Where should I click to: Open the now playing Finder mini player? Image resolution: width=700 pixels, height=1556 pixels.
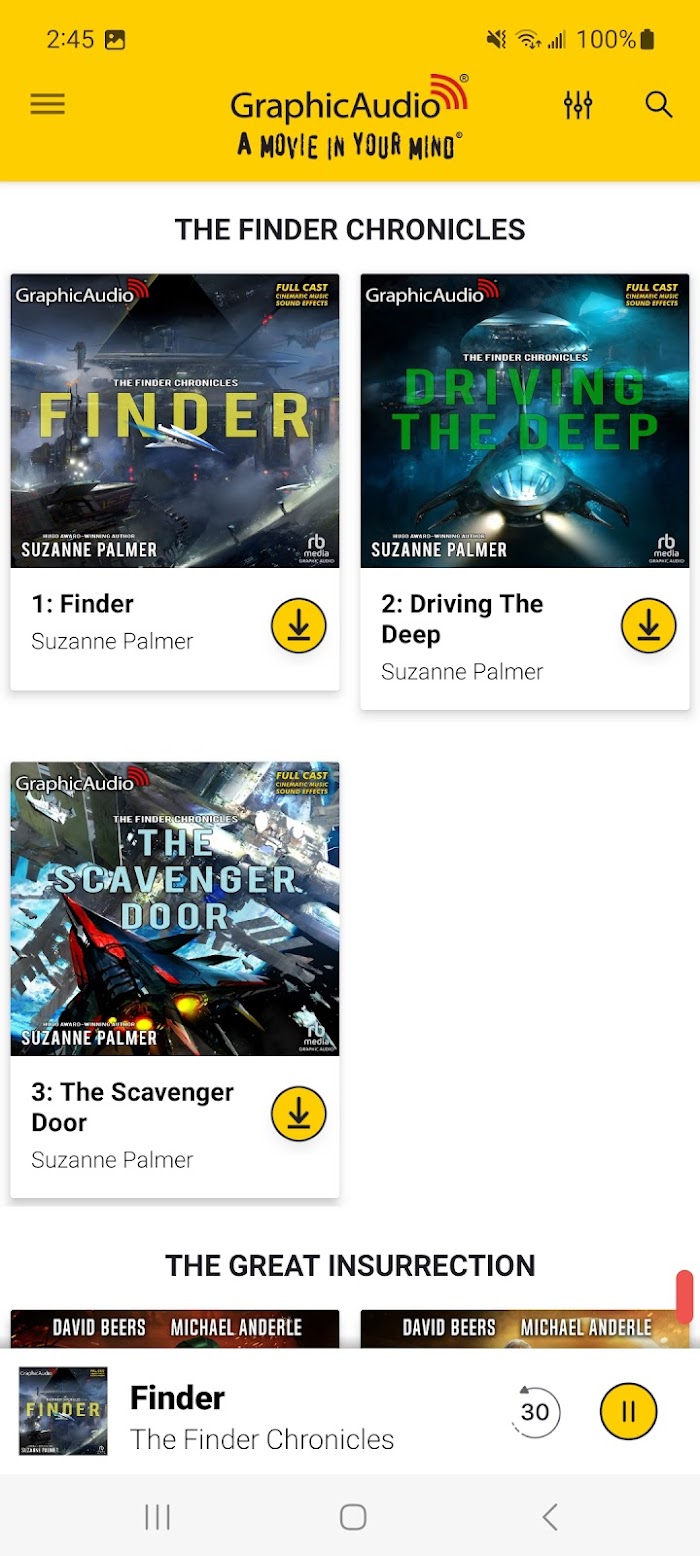[262, 1412]
